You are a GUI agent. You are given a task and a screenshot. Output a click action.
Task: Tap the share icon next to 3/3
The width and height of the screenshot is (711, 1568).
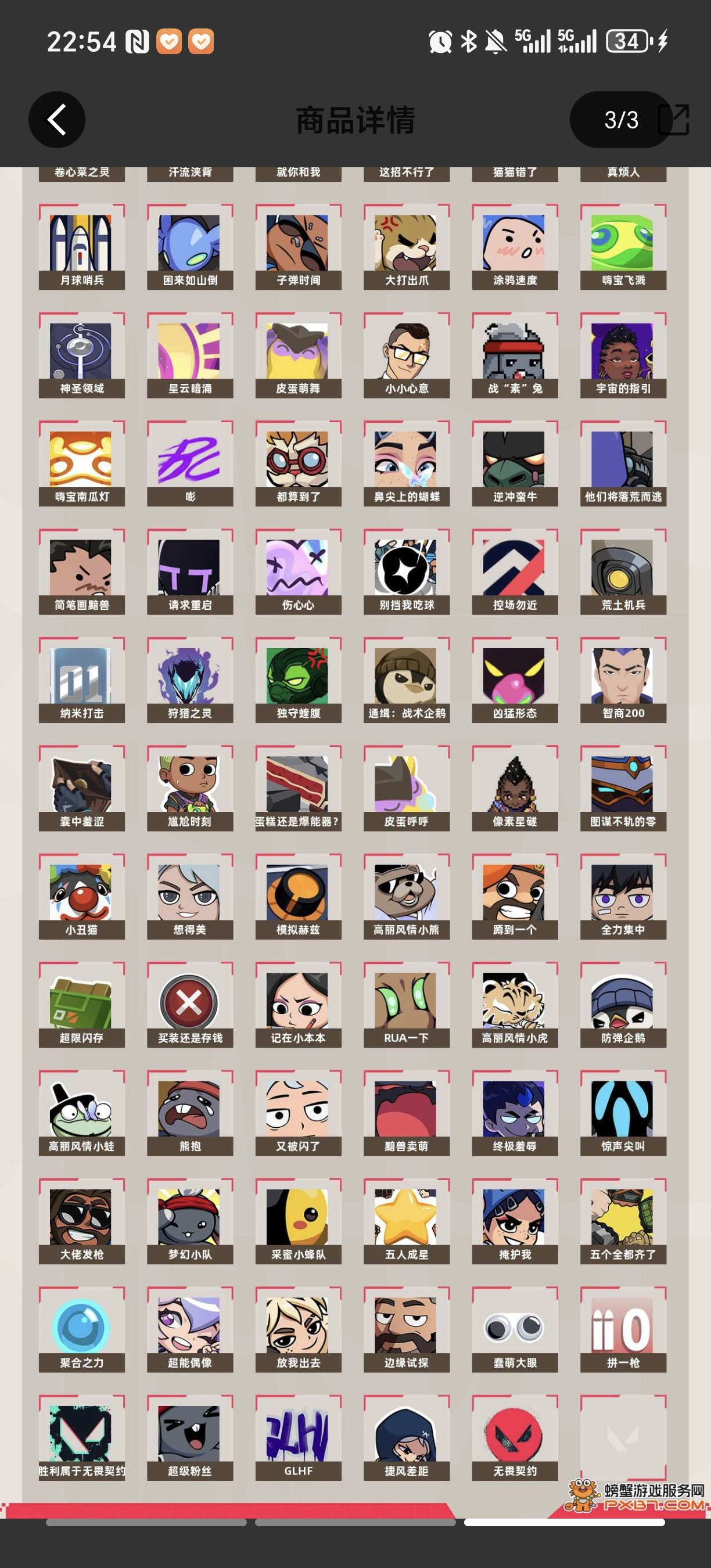(674, 119)
